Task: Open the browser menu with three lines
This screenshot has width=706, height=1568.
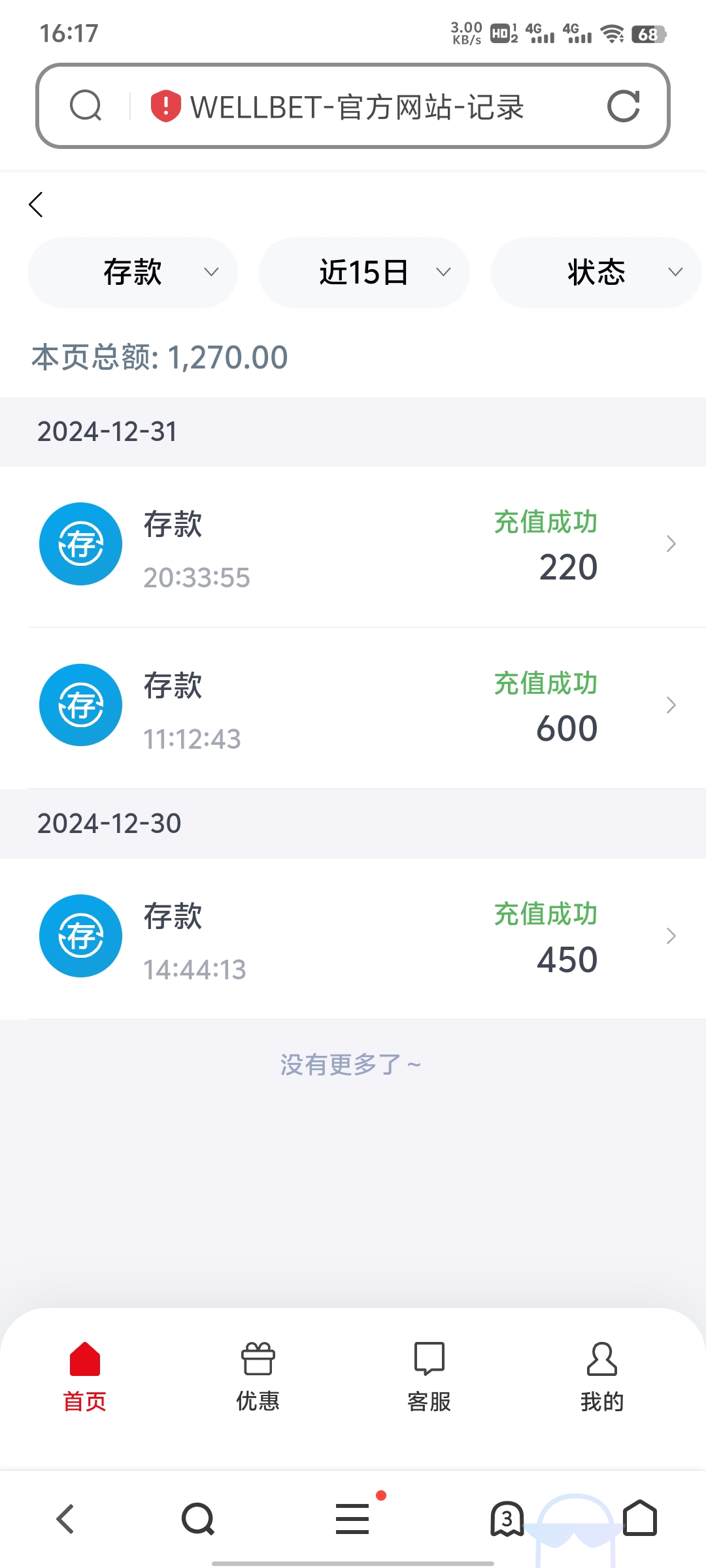Action: (x=353, y=1518)
